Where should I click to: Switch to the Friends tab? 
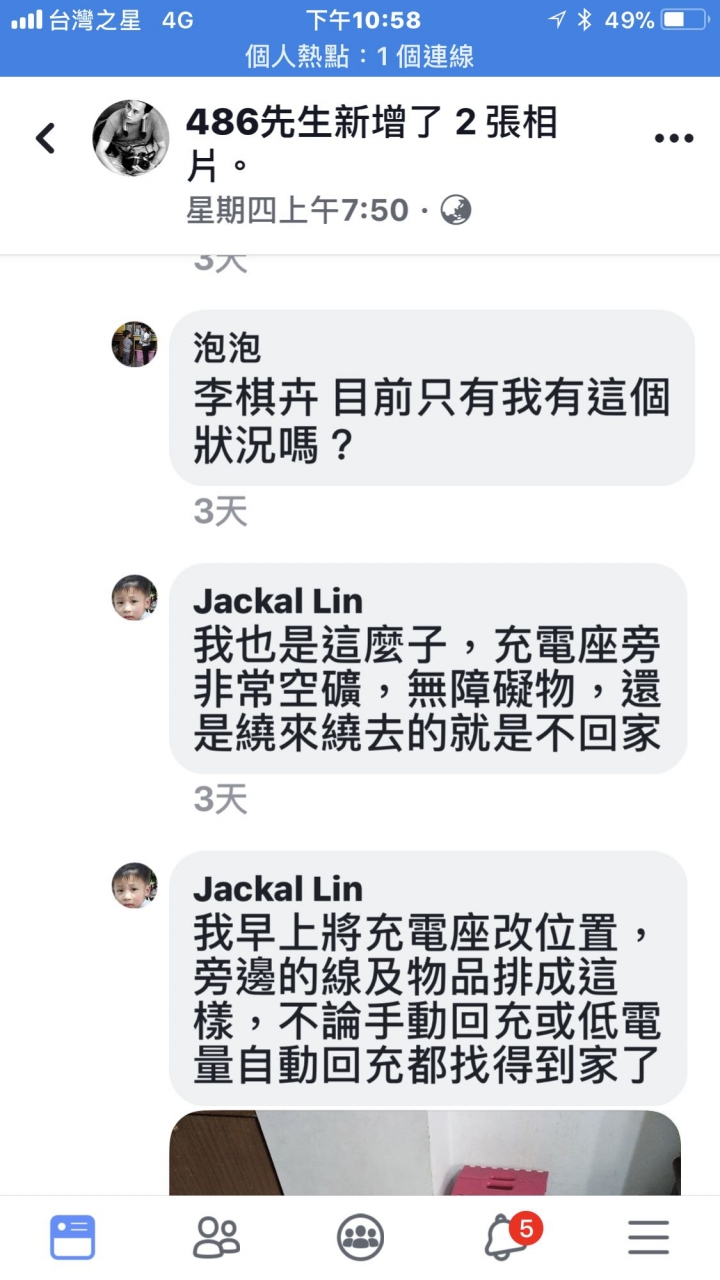pyautogui.click(x=216, y=1237)
